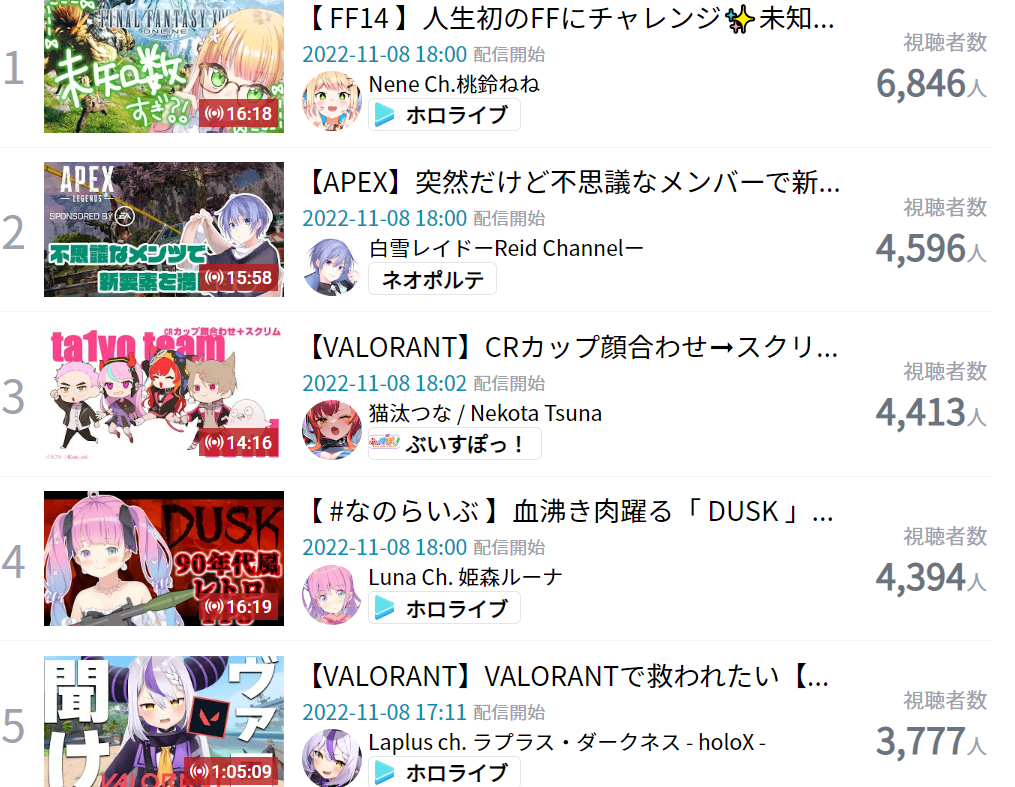The height and width of the screenshot is (787, 1015).
Task: Open the Laplus VALORANT stream thumbnail
Action: pyautogui.click(x=163, y=721)
